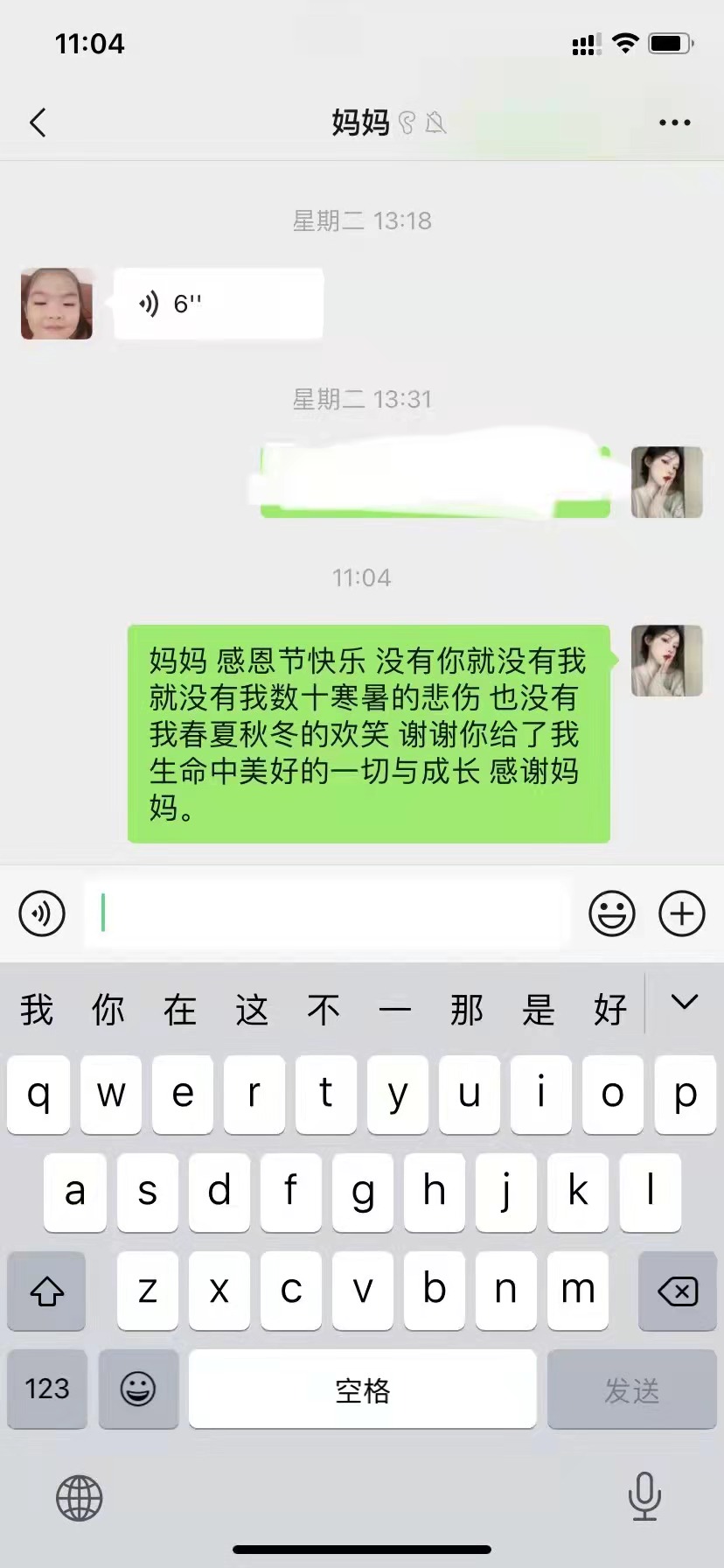Screen dimensions: 724x1568
Task: Tap the 发送 send key
Action: coord(632,1389)
